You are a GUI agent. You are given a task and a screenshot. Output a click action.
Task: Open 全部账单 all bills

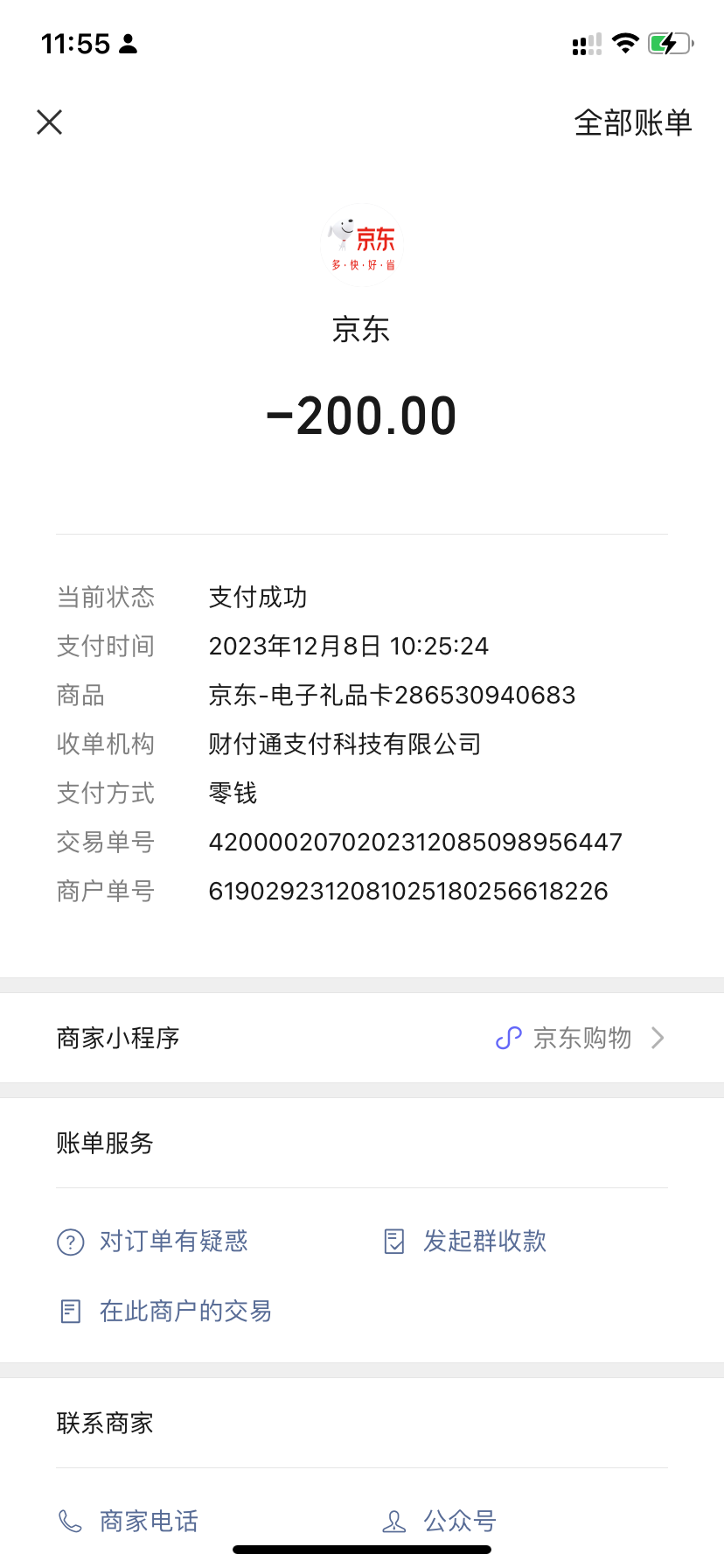tap(632, 122)
